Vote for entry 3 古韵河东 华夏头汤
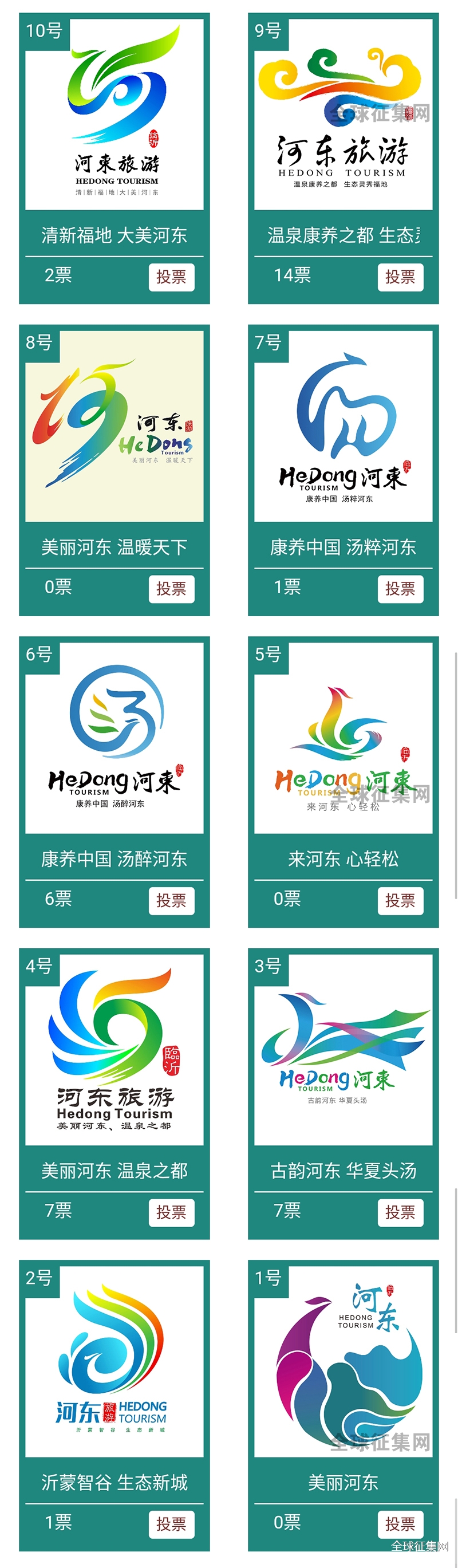The height and width of the screenshot is (1568, 458). click(400, 1212)
